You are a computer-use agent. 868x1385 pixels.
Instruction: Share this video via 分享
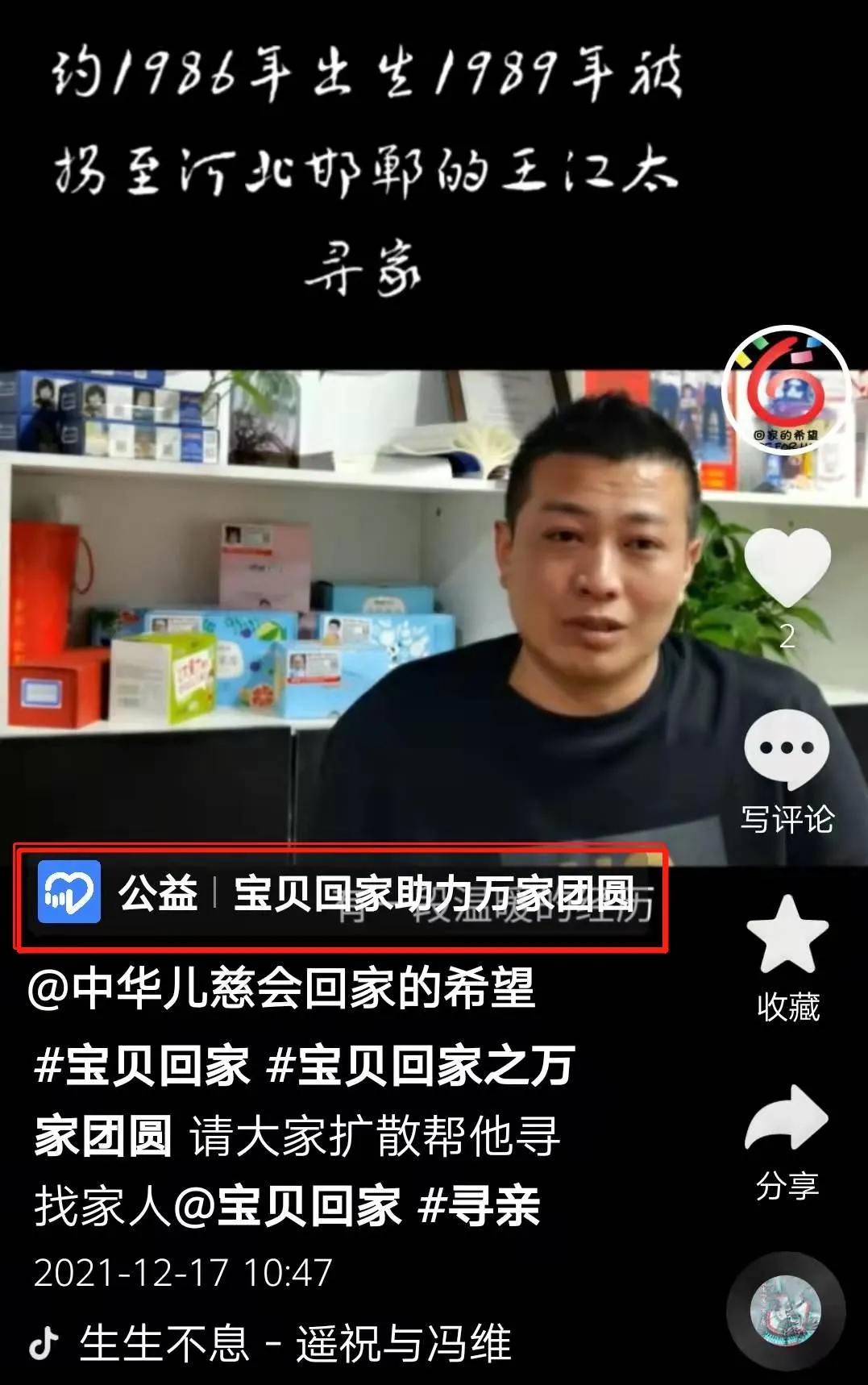point(787,1121)
